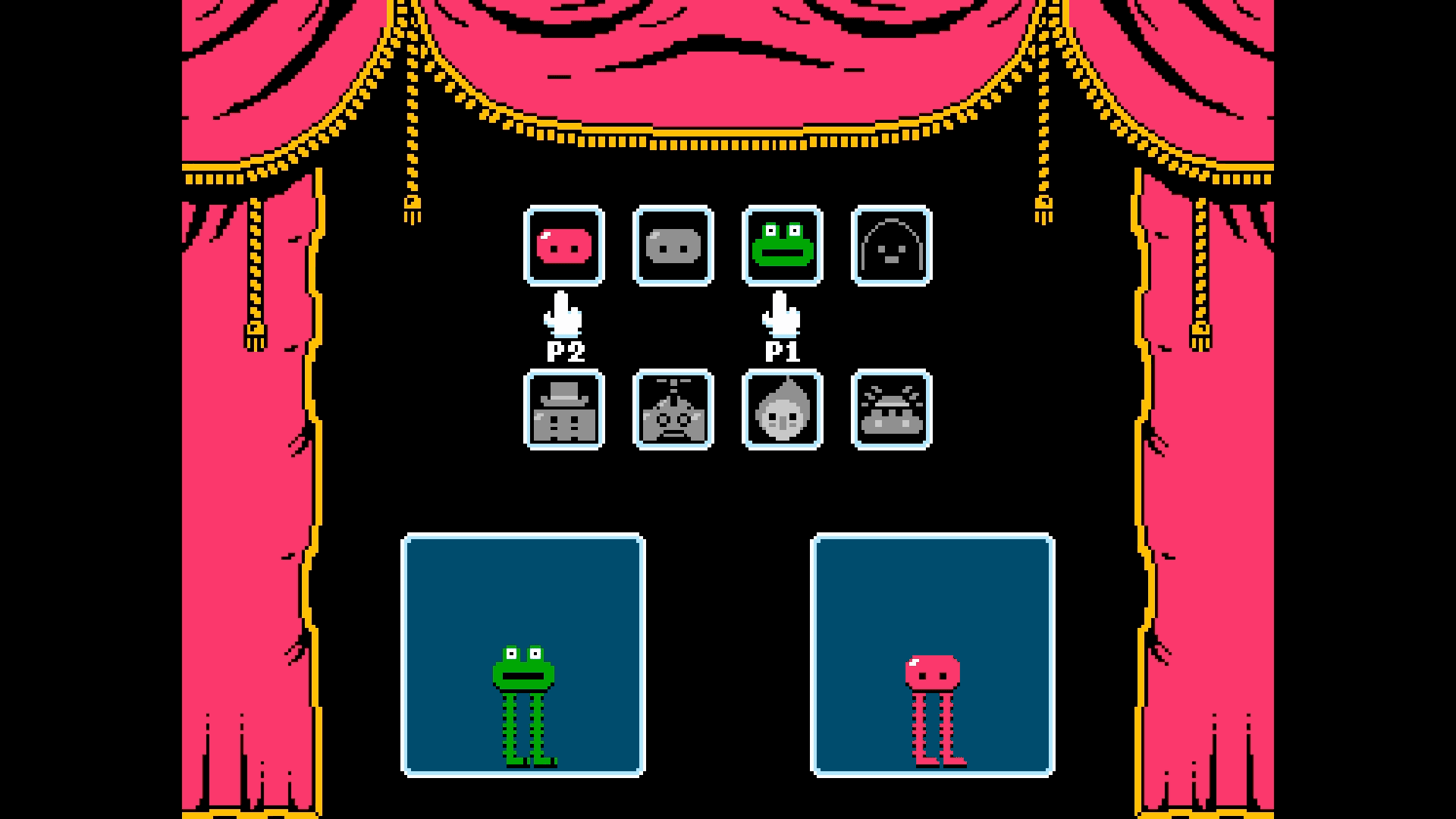Choose the gray blob character tile
This screenshot has width=1456, height=819.
(x=673, y=246)
